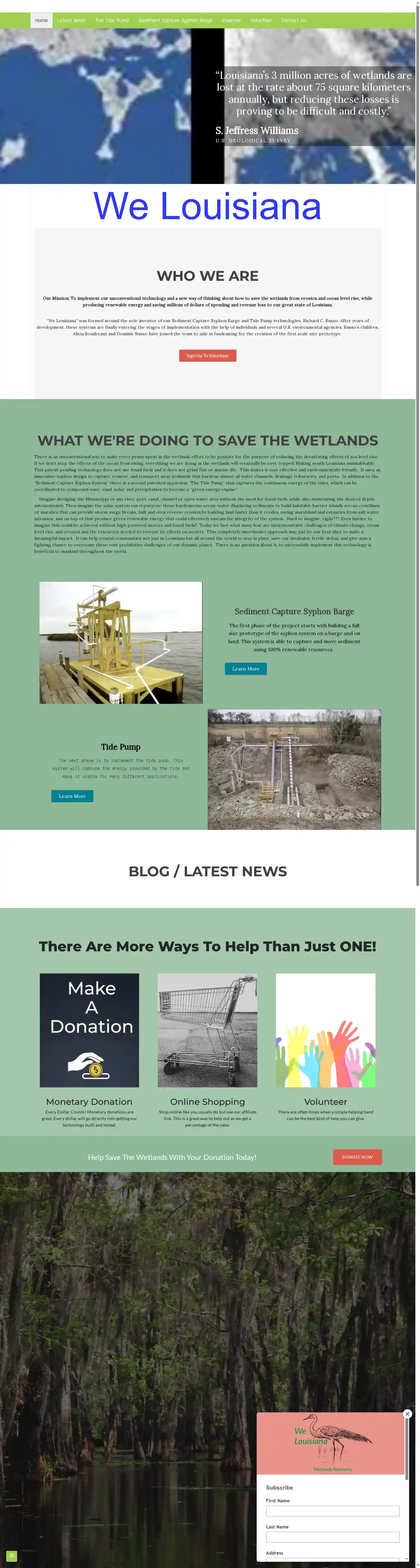420x1568 pixels.
Task: Go to Contact Us
Action: click(x=293, y=20)
